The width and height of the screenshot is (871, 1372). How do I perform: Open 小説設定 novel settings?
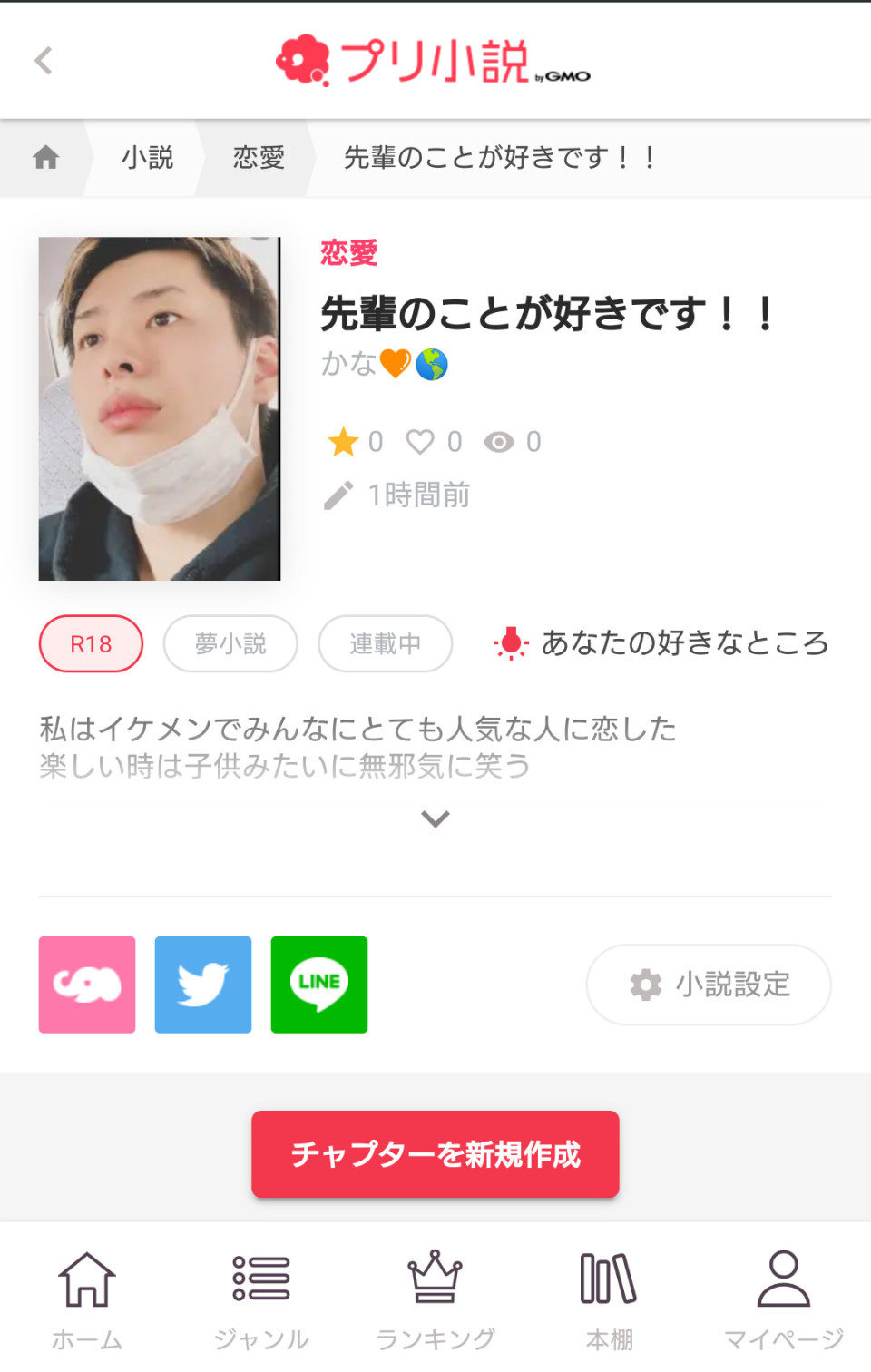click(x=709, y=985)
